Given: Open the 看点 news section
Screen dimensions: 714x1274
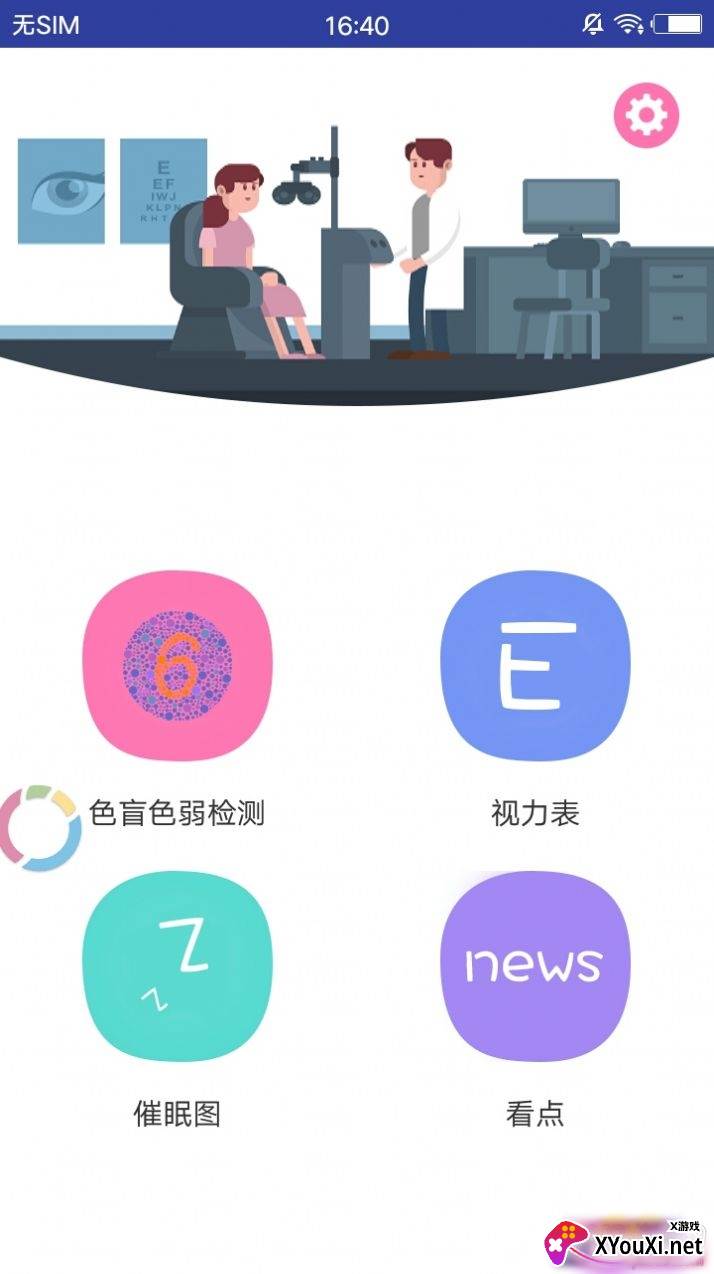Looking at the screenshot, I should click(535, 966).
